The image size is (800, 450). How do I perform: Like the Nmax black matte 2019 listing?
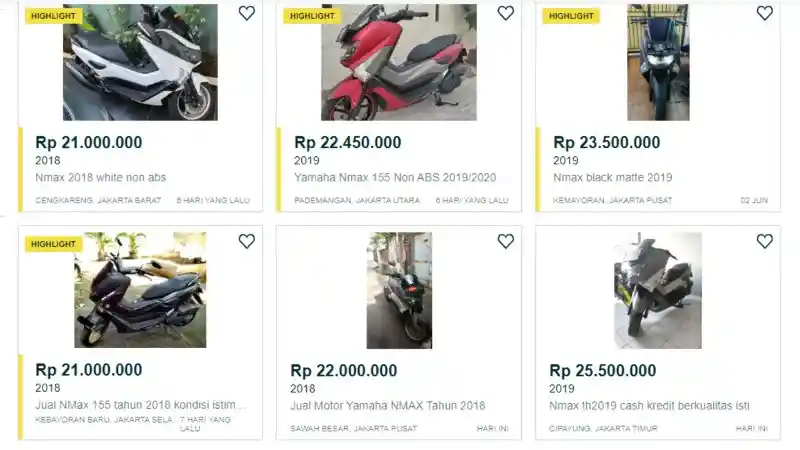click(x=765, y=13)
